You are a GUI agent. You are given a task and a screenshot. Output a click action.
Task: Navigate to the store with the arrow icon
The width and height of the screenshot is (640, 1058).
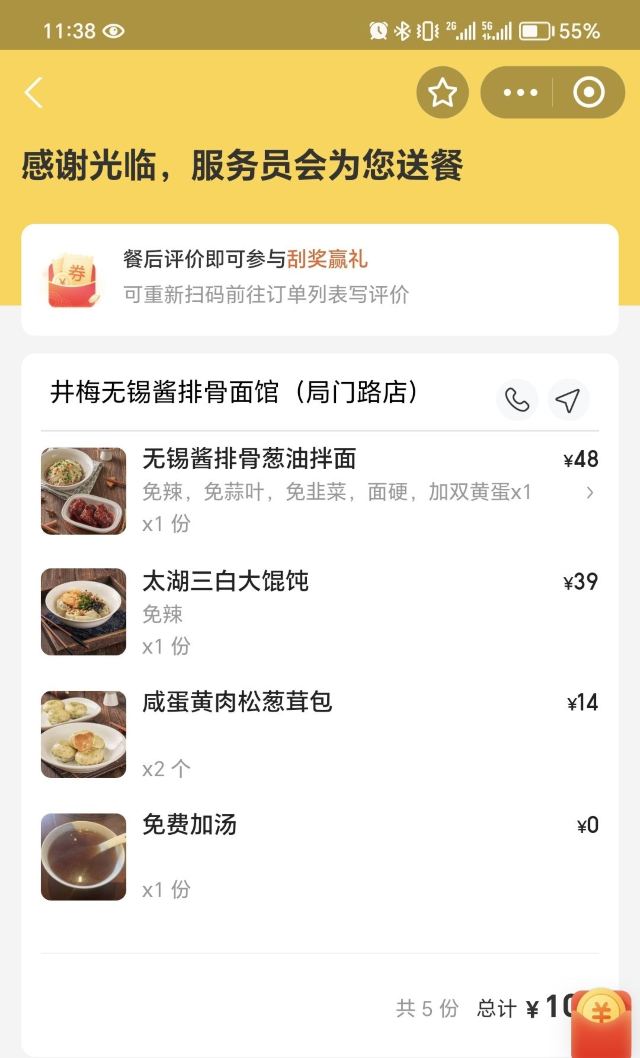pyautogui.click(x=568, y=400)
